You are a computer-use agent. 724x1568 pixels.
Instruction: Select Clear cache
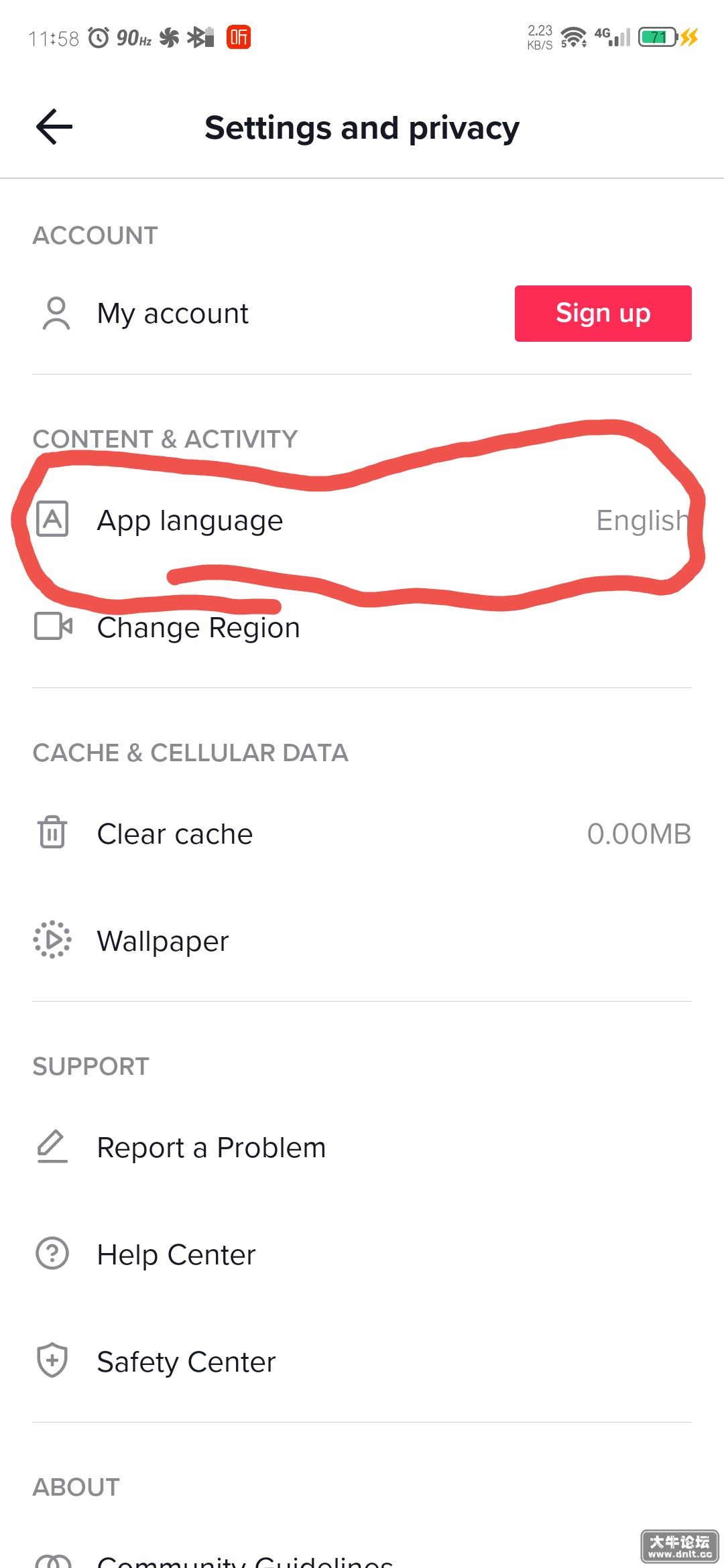362,834
